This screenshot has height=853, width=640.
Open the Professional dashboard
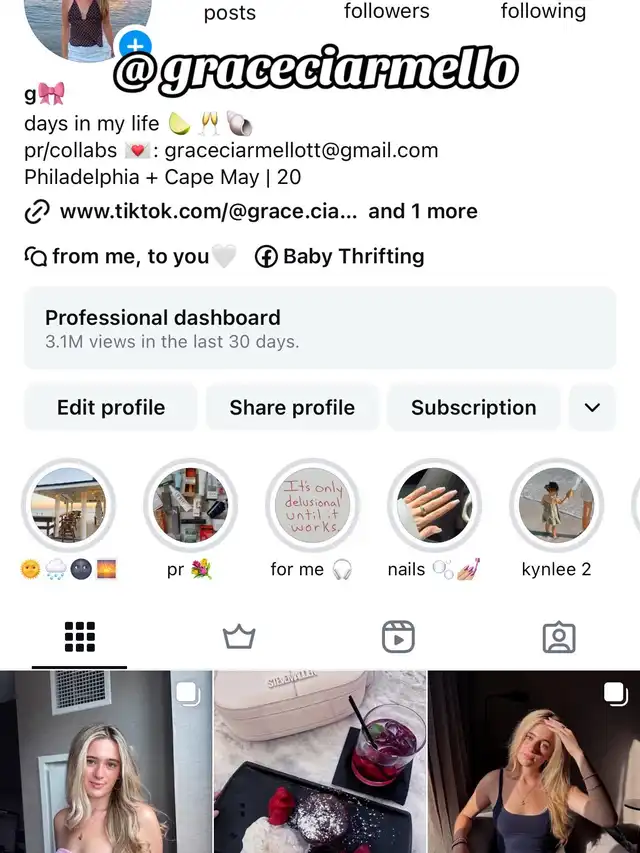[x=319, y=328]
